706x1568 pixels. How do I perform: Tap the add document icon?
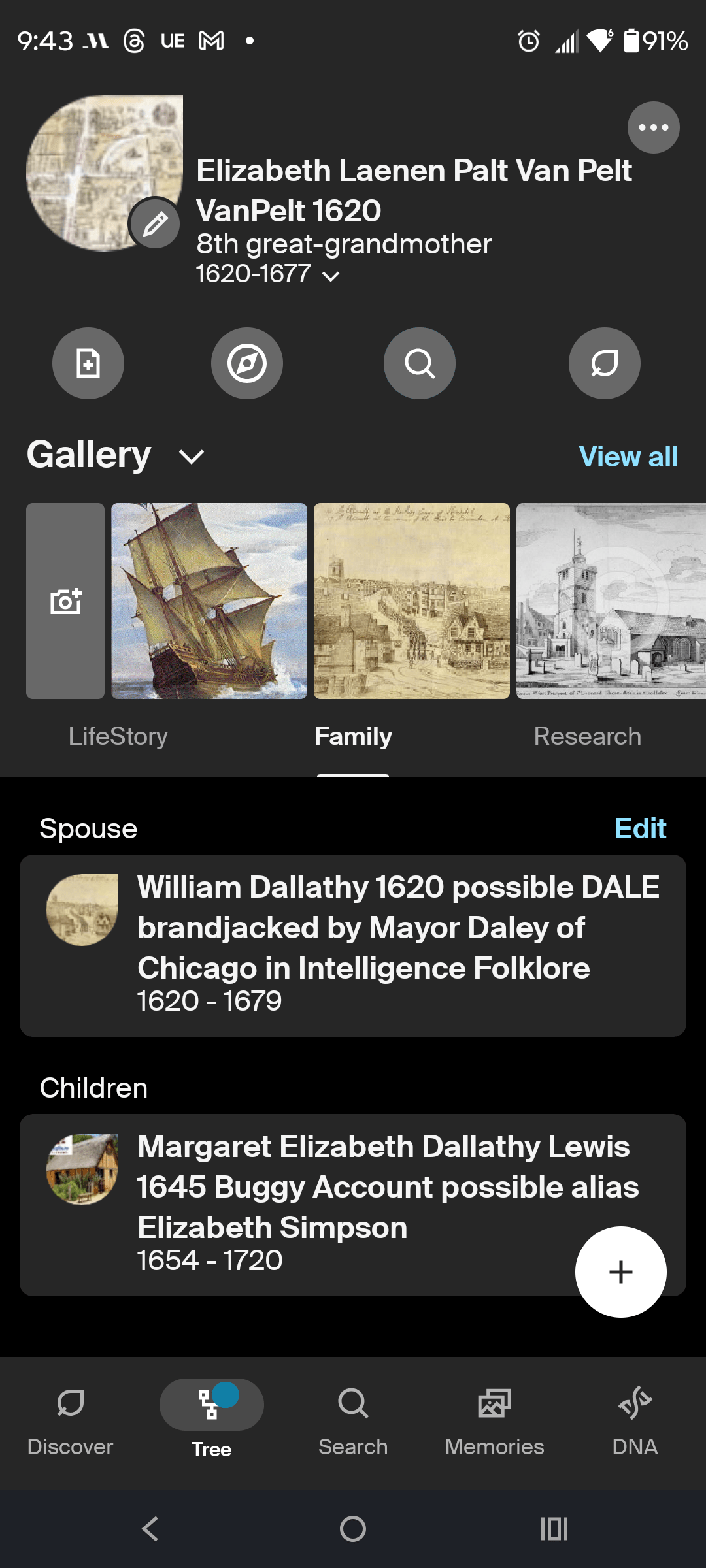(88, 363)
